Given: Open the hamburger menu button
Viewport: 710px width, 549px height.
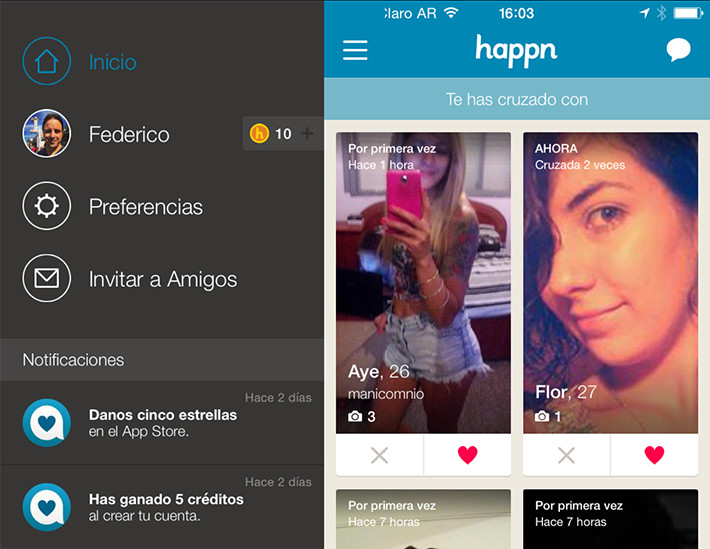Looking at the screenshot, I should click(x=355, y=50).
